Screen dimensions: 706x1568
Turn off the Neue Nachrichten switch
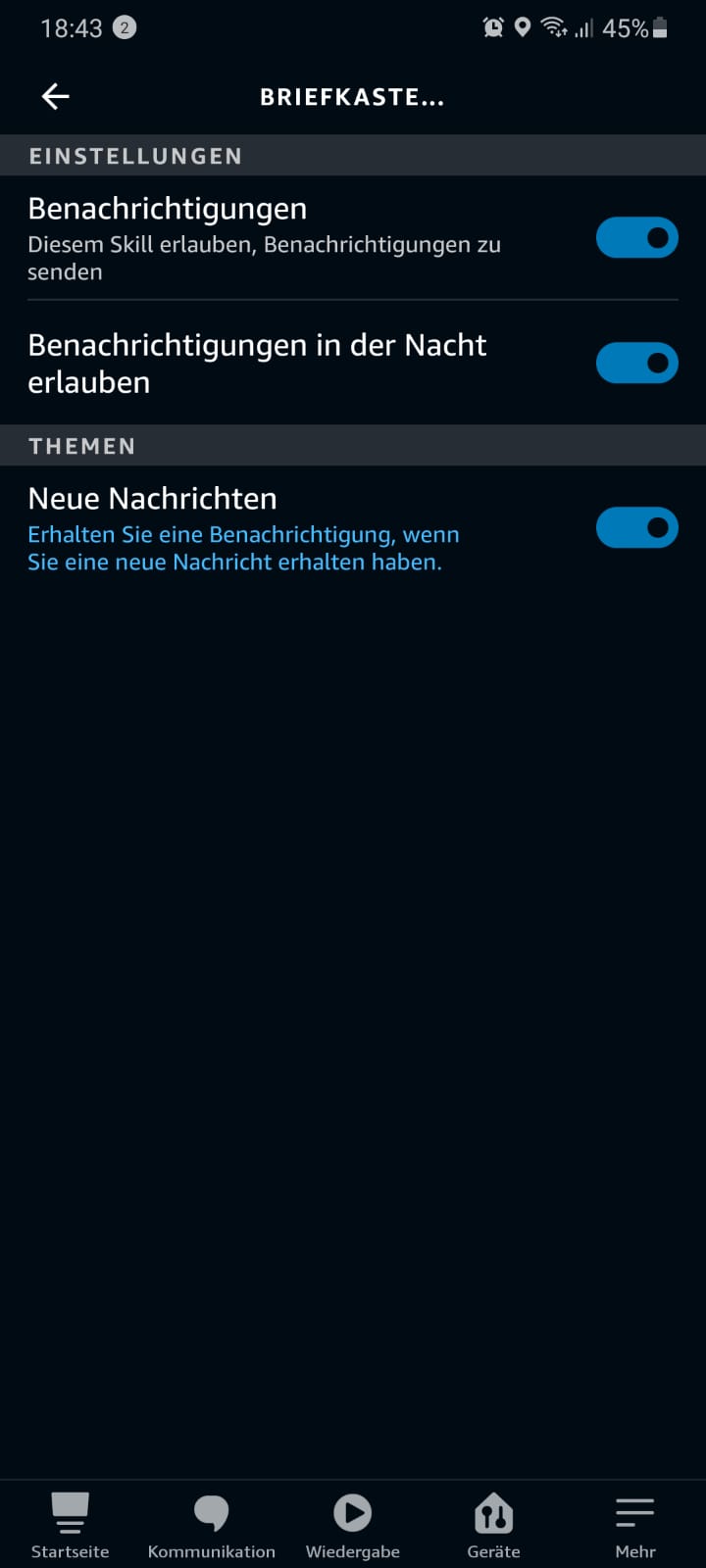[x=636, y=528]
